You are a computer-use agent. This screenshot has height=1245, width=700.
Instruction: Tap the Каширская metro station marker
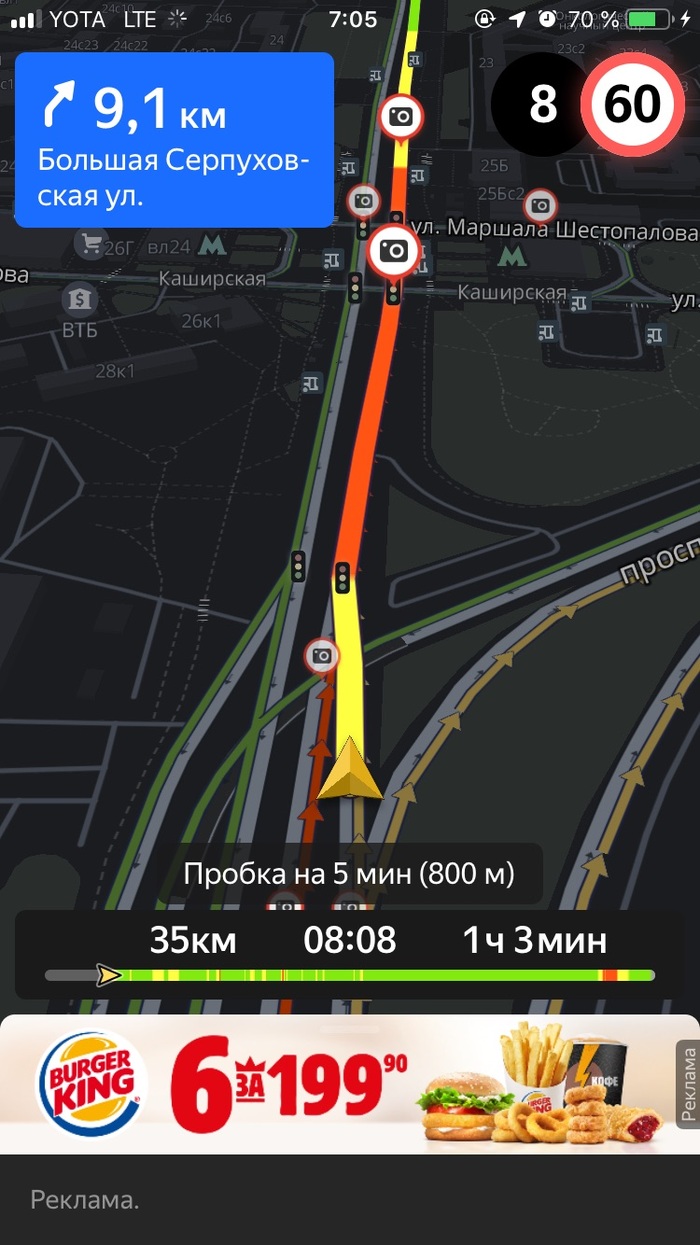(210, 245)
